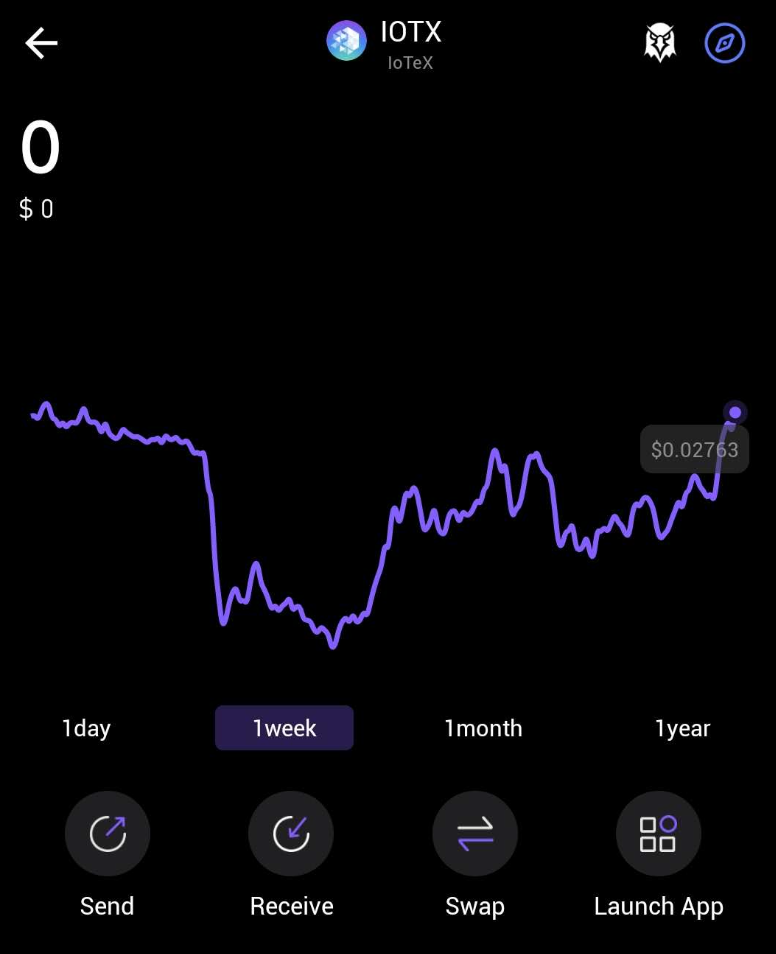
Task: Open the compass explorer icon
Action: point(725,43)
